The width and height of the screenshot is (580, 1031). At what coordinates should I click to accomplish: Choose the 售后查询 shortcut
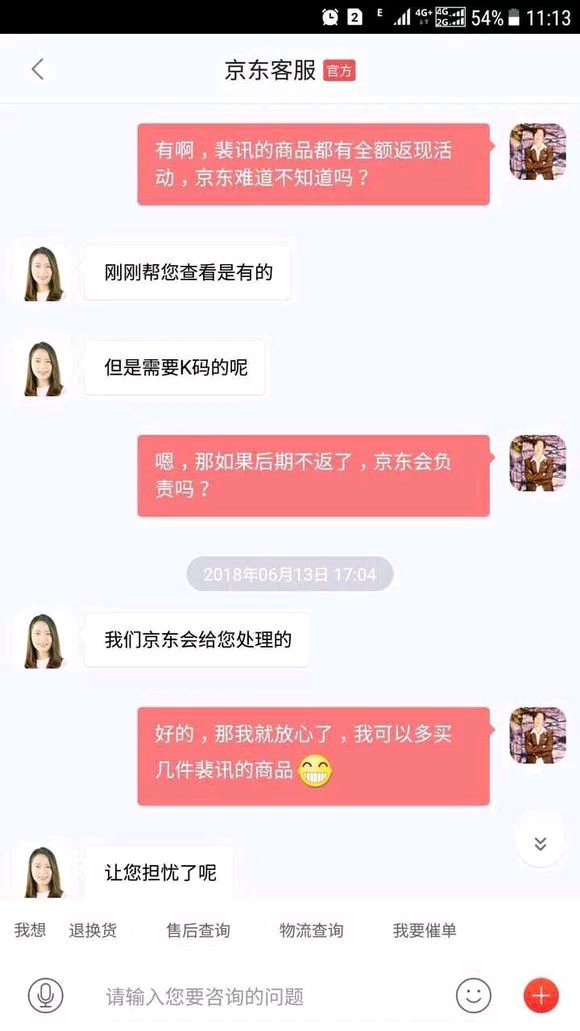[x=198, y=930]
